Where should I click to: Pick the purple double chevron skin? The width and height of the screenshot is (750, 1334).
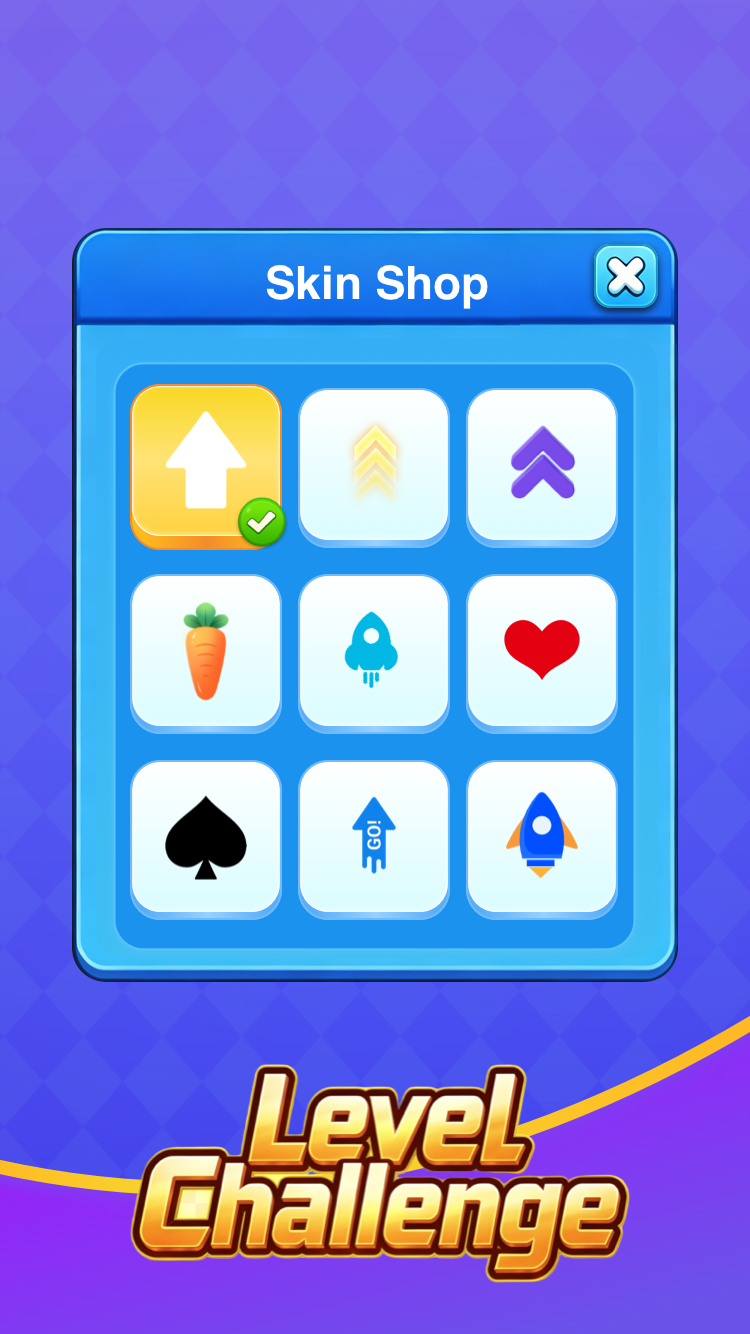(542, 466)
